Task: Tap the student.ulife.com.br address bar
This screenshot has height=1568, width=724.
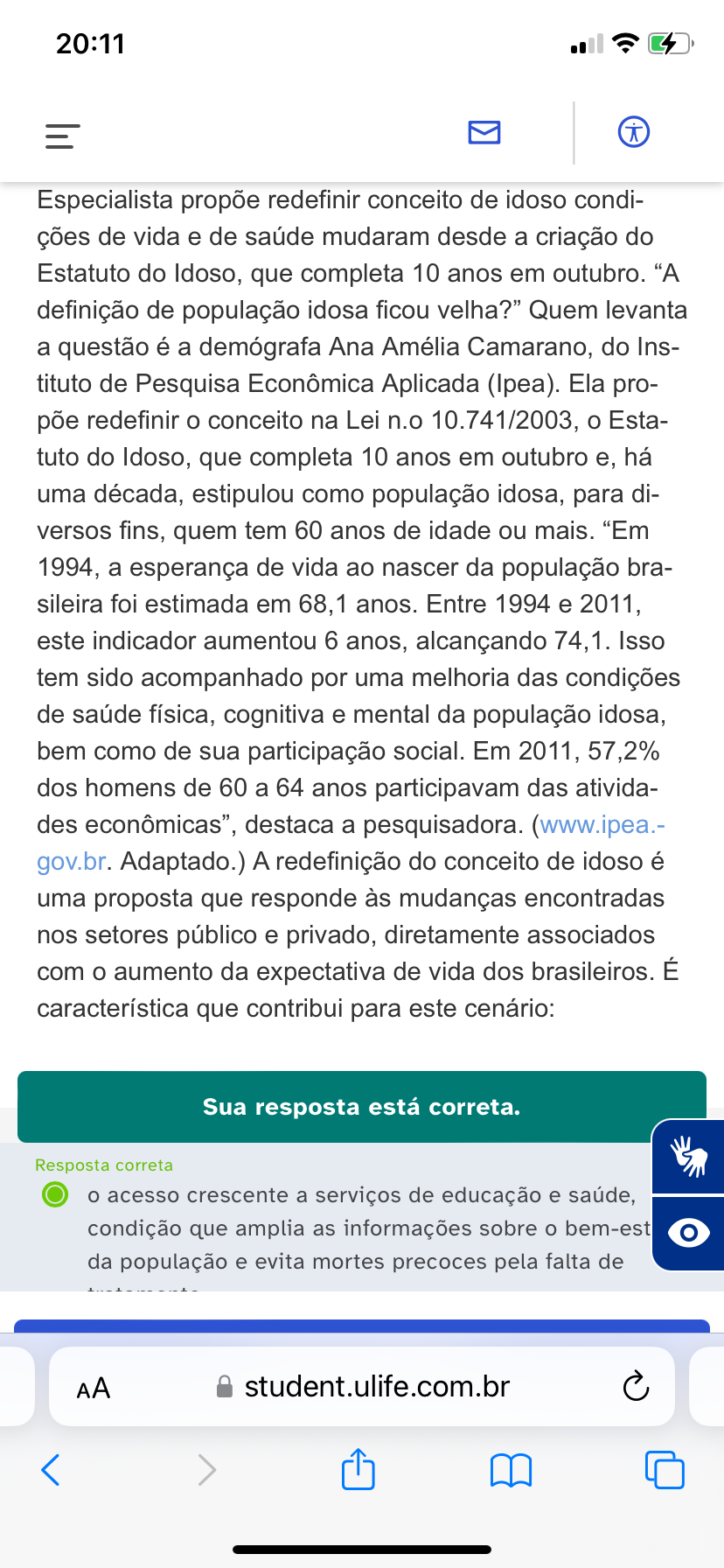Action: click(376, 1387)
